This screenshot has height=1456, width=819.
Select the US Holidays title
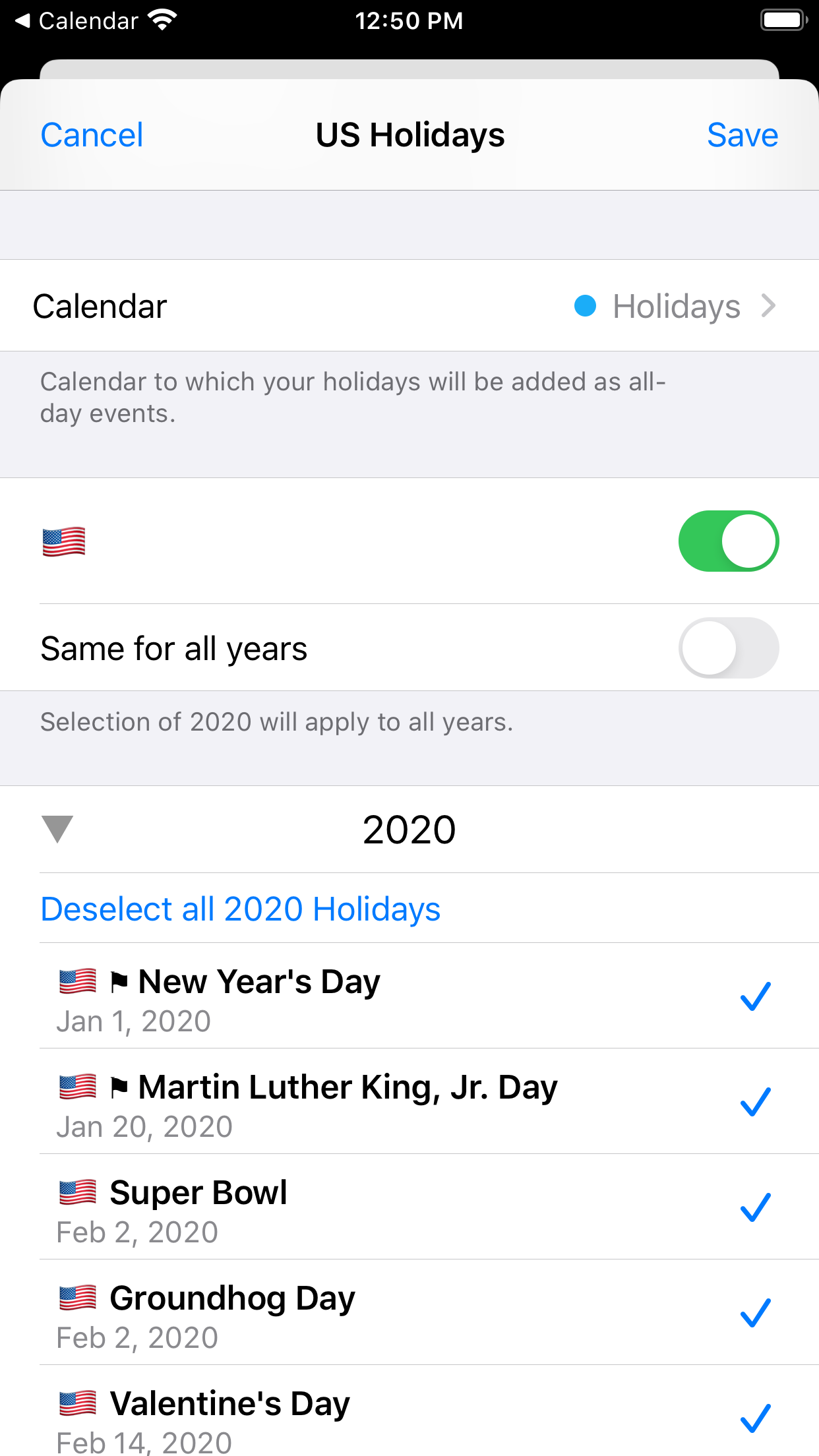(409, 135)
